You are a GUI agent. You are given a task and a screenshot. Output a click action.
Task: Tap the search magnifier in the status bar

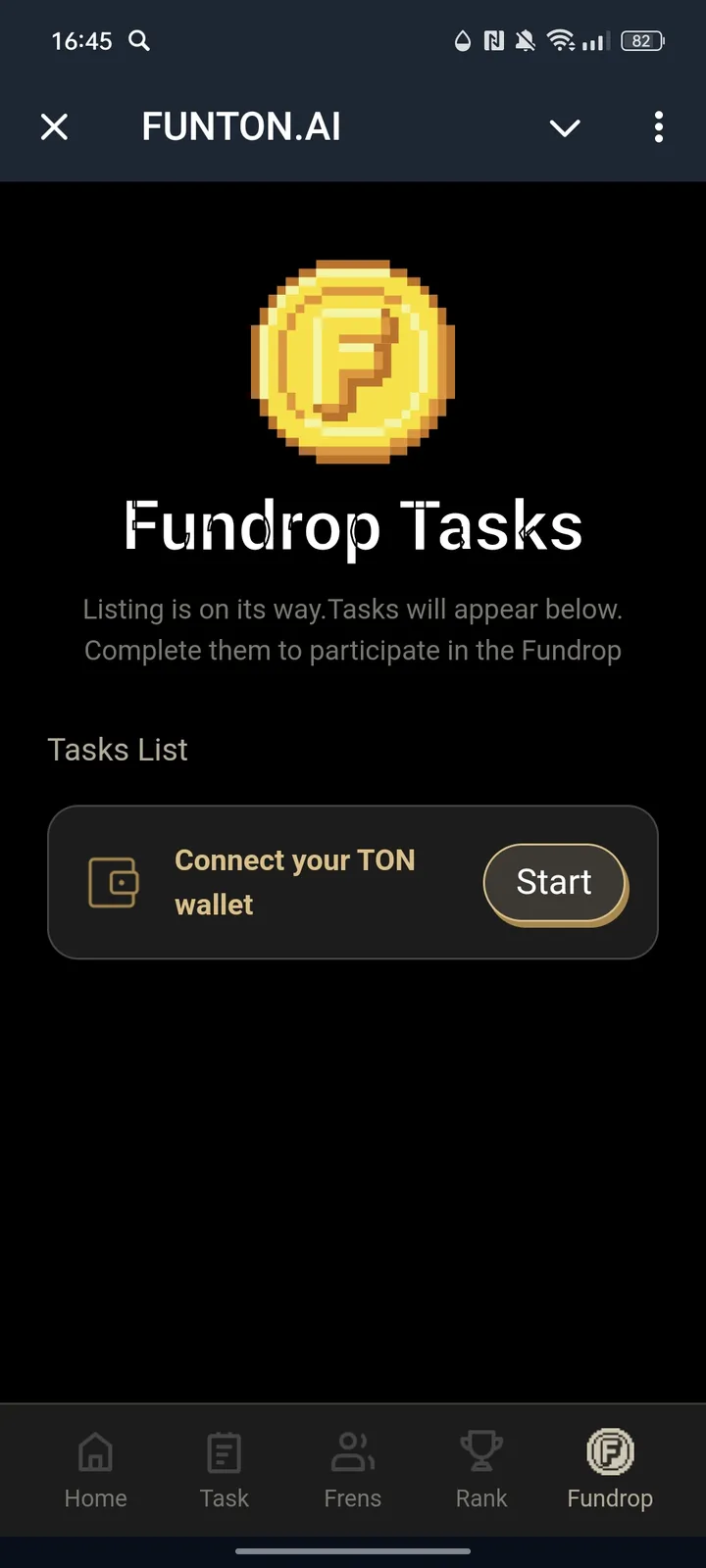(138, 41)
